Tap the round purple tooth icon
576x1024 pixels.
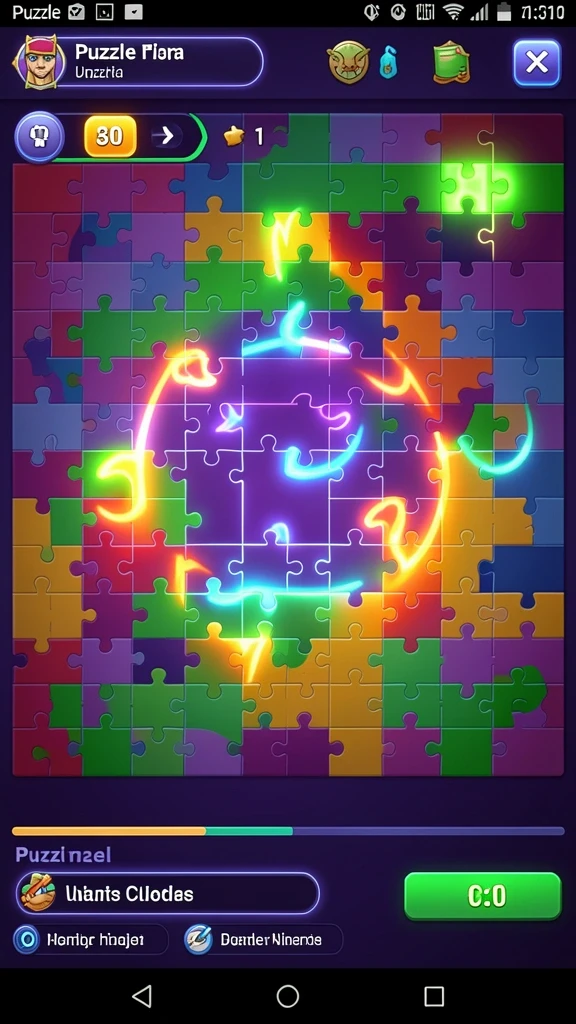coord(40,136)
